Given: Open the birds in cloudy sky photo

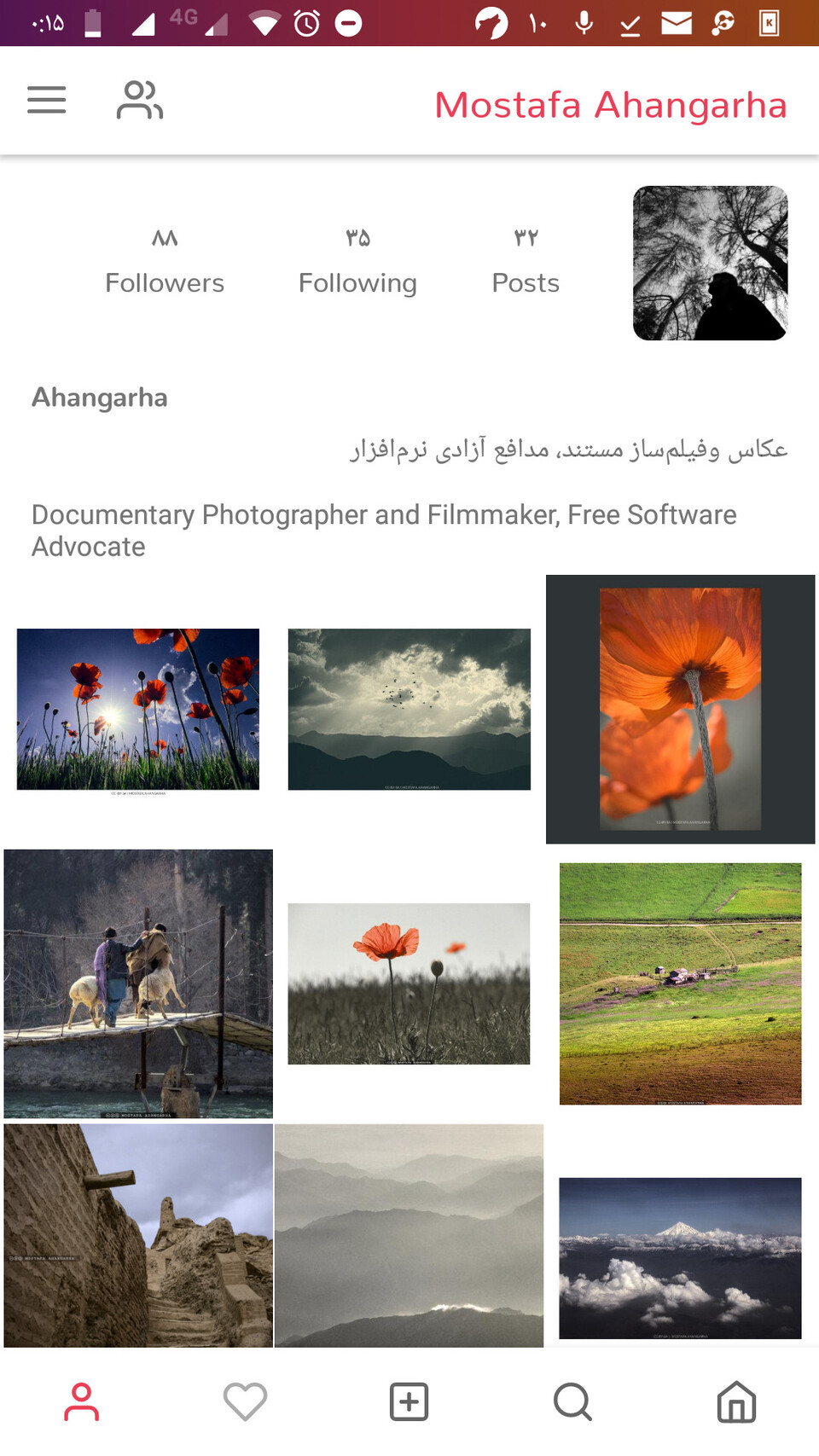Looking at the screenshot, I should pos(409,709).
